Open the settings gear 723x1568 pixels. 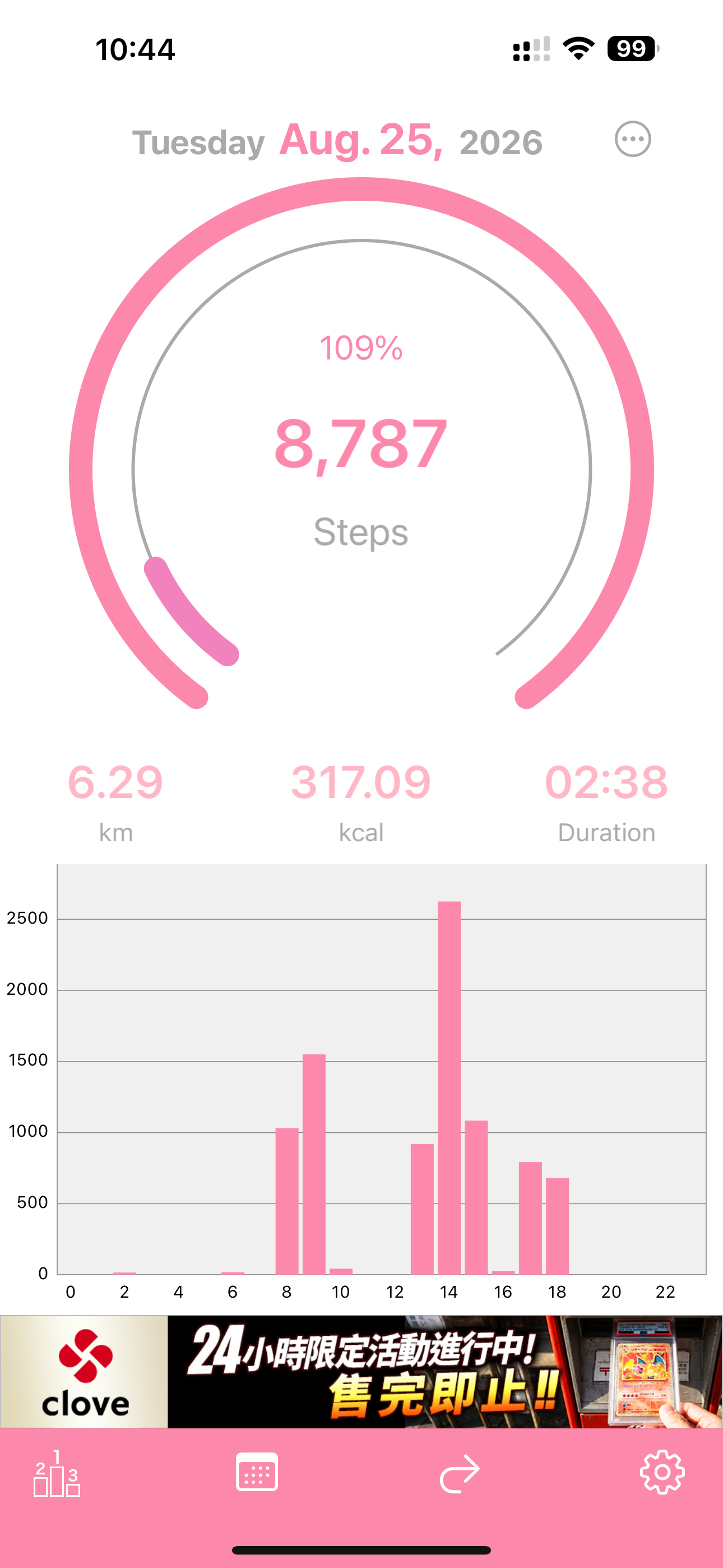tap(662, 1472)
